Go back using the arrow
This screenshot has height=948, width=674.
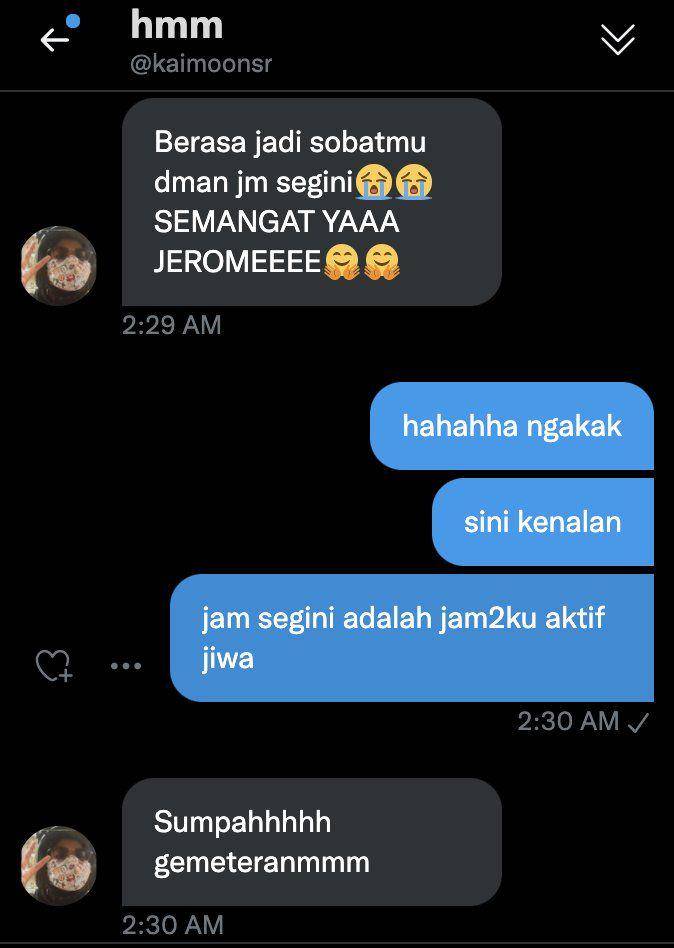click(54, 40)
